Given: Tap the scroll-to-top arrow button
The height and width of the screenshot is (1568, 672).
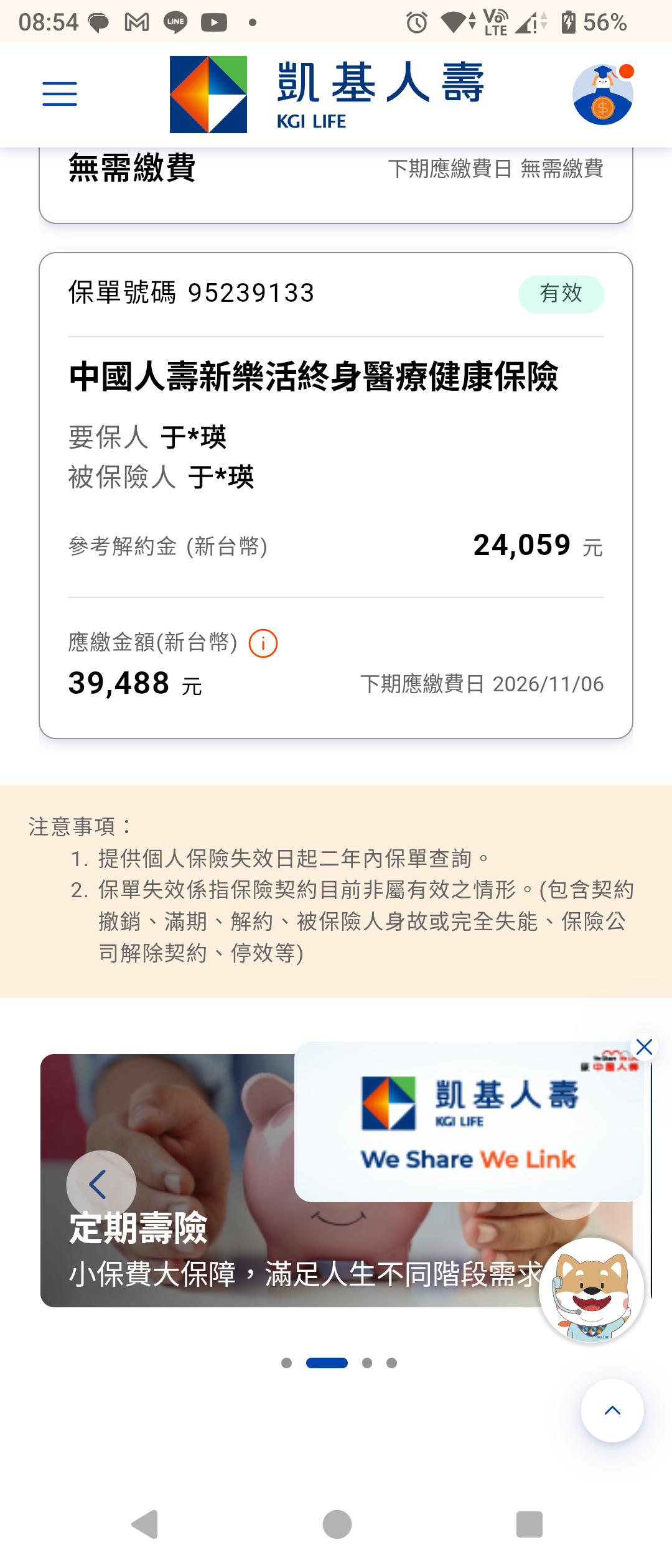Looking at the screenshot, I should coord(612,1411).
